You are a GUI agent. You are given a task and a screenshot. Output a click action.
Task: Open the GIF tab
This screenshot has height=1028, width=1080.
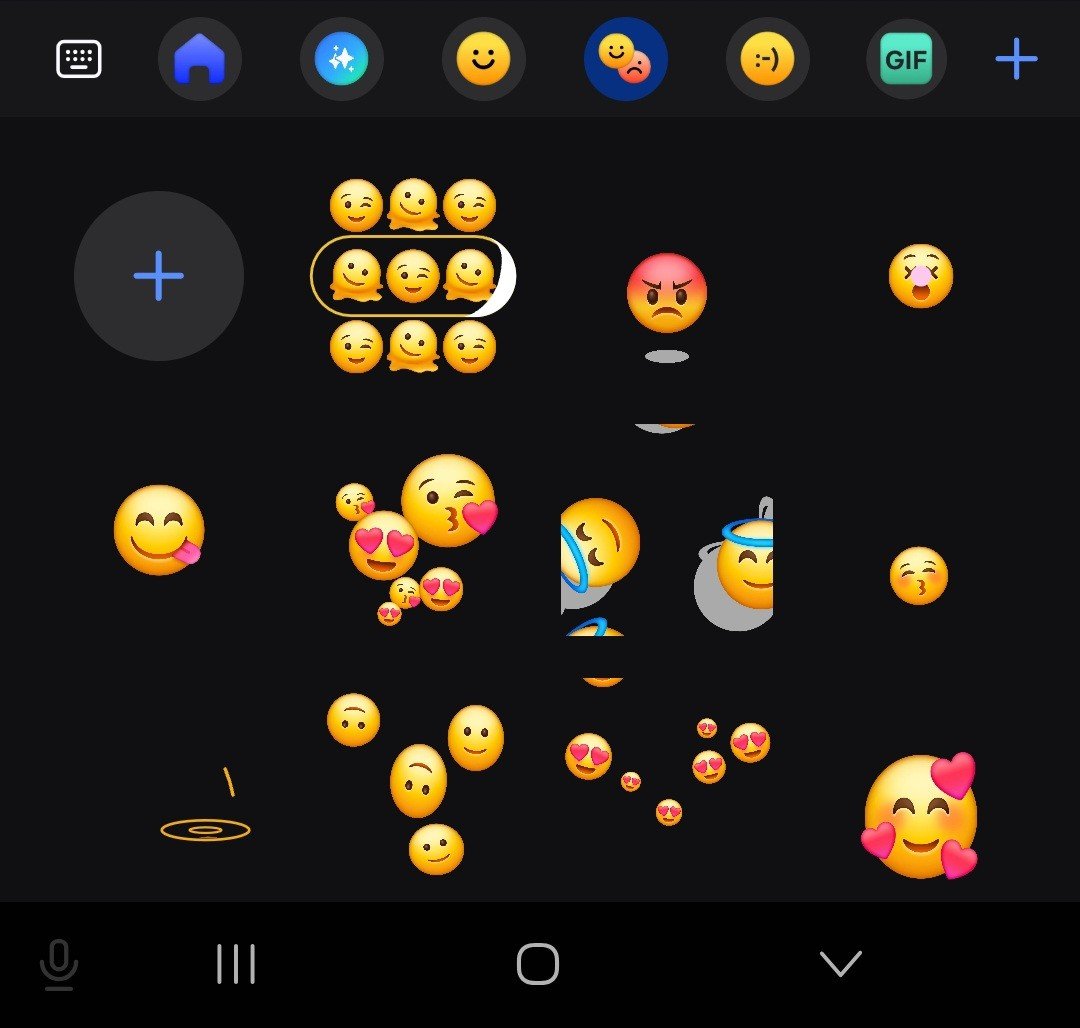906,60
